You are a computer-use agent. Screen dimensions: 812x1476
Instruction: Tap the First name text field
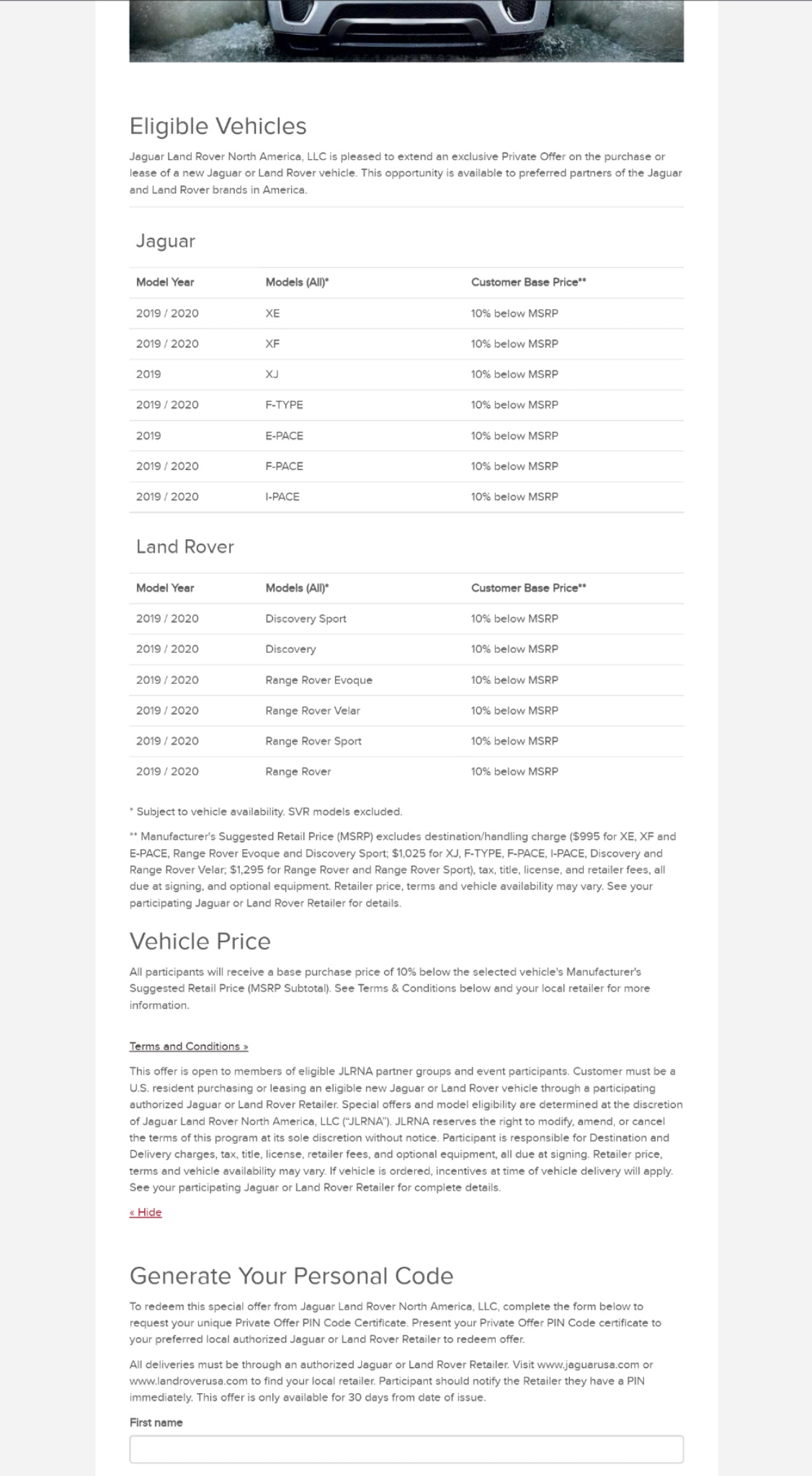coord(406,1449)
